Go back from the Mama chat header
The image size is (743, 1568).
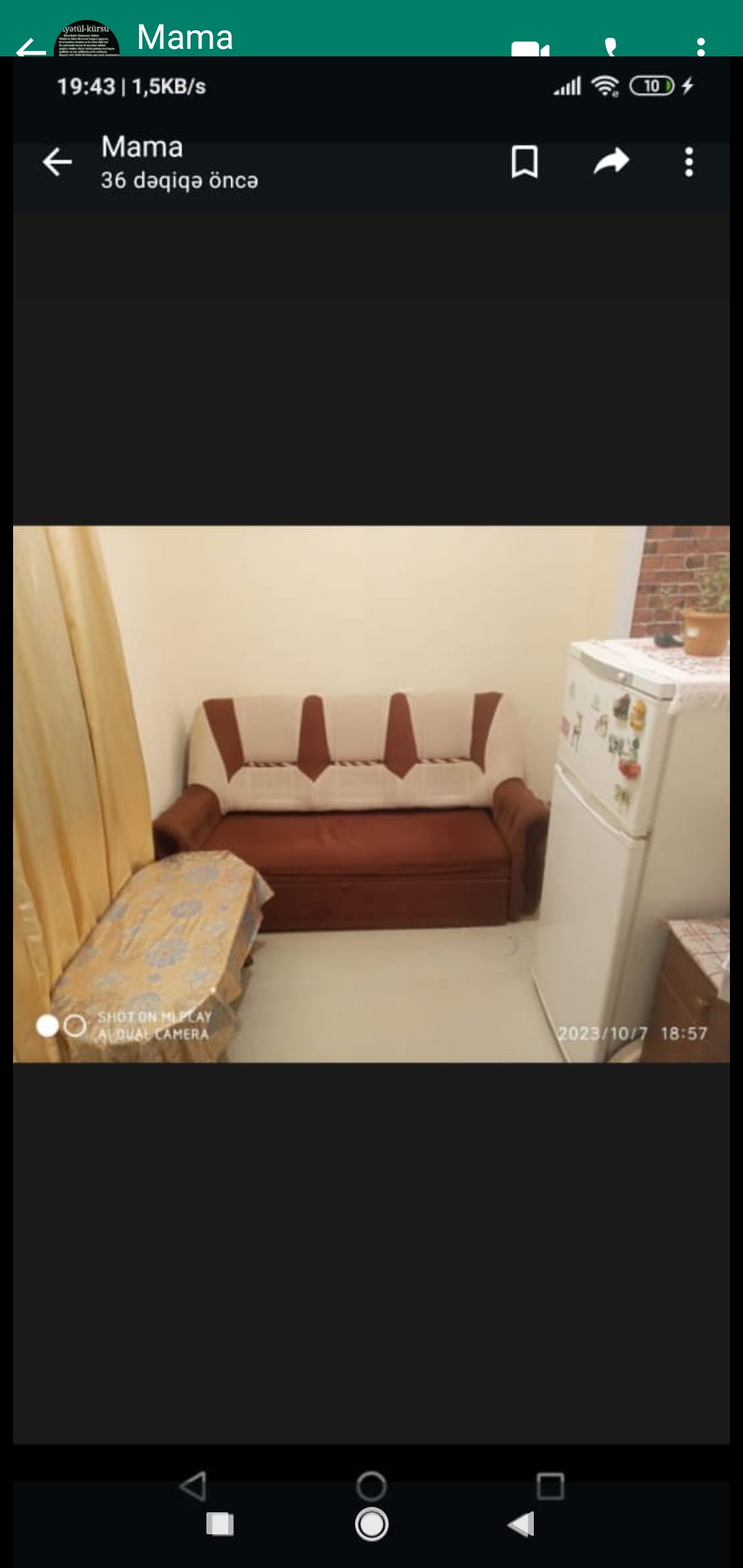point(31,48)
